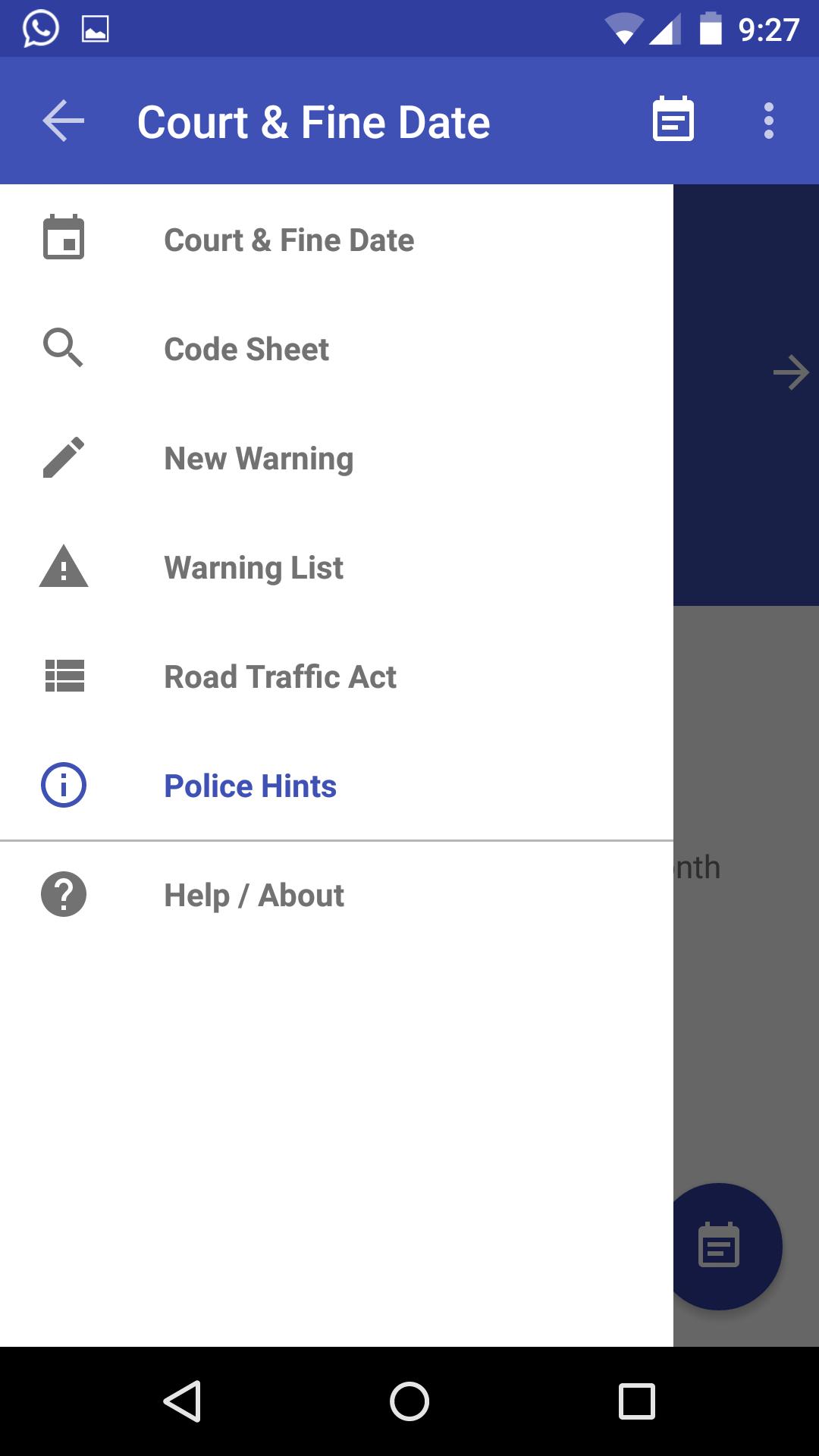
Task: Go to the system home screen
Action: pos(409,1401)
